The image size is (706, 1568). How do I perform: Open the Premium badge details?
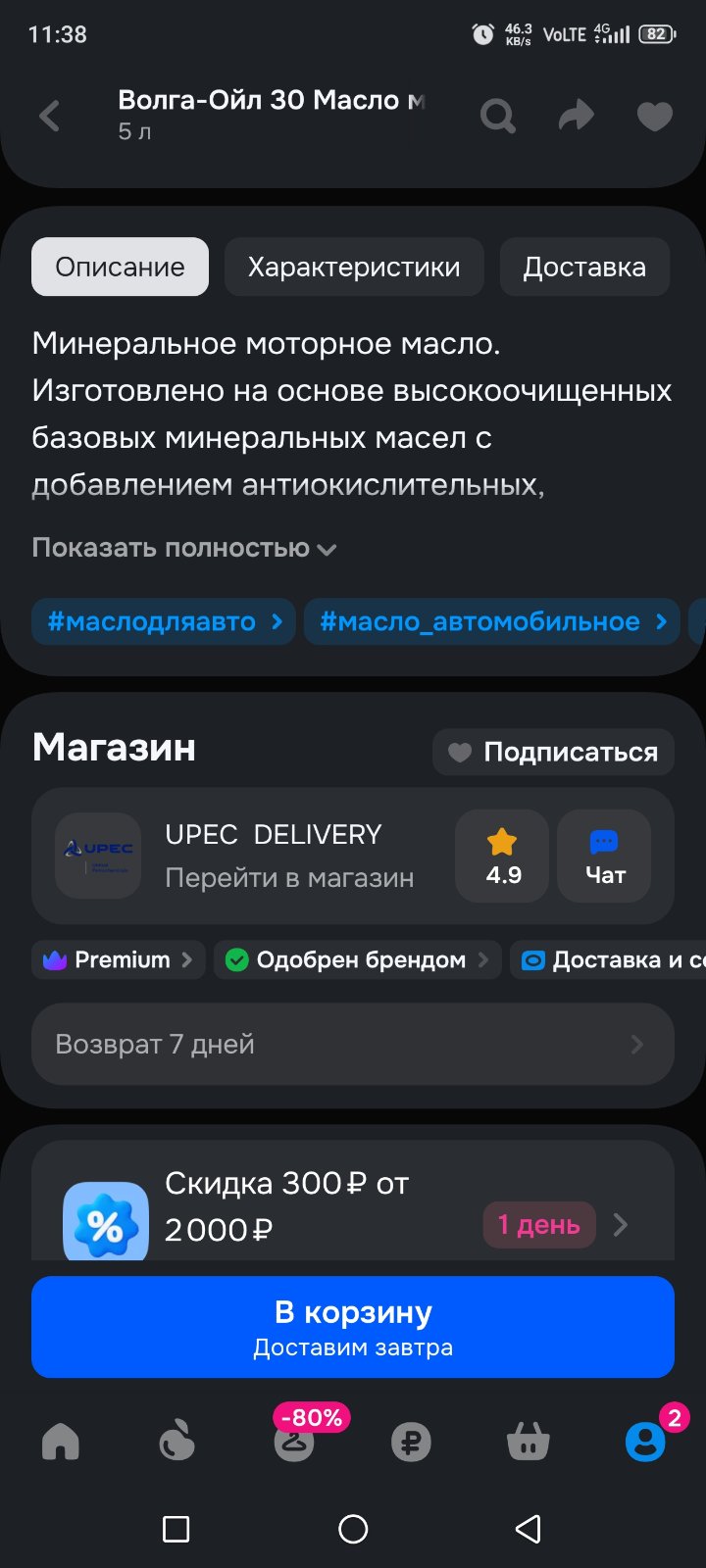tap(119, 959)
